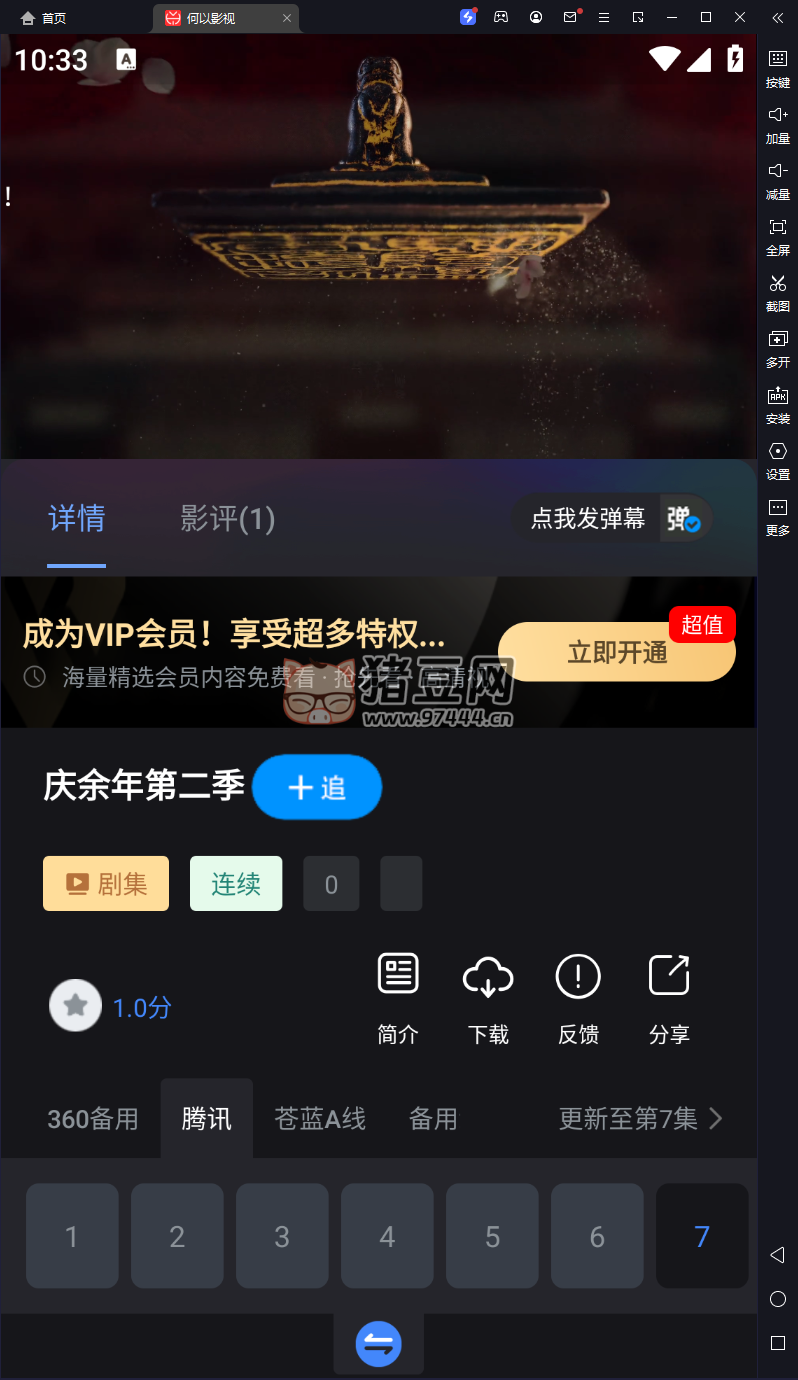Viewport: 798px width, 1380px height.
Task: Share this show via 分享
Action: click(x=669, y=997)
